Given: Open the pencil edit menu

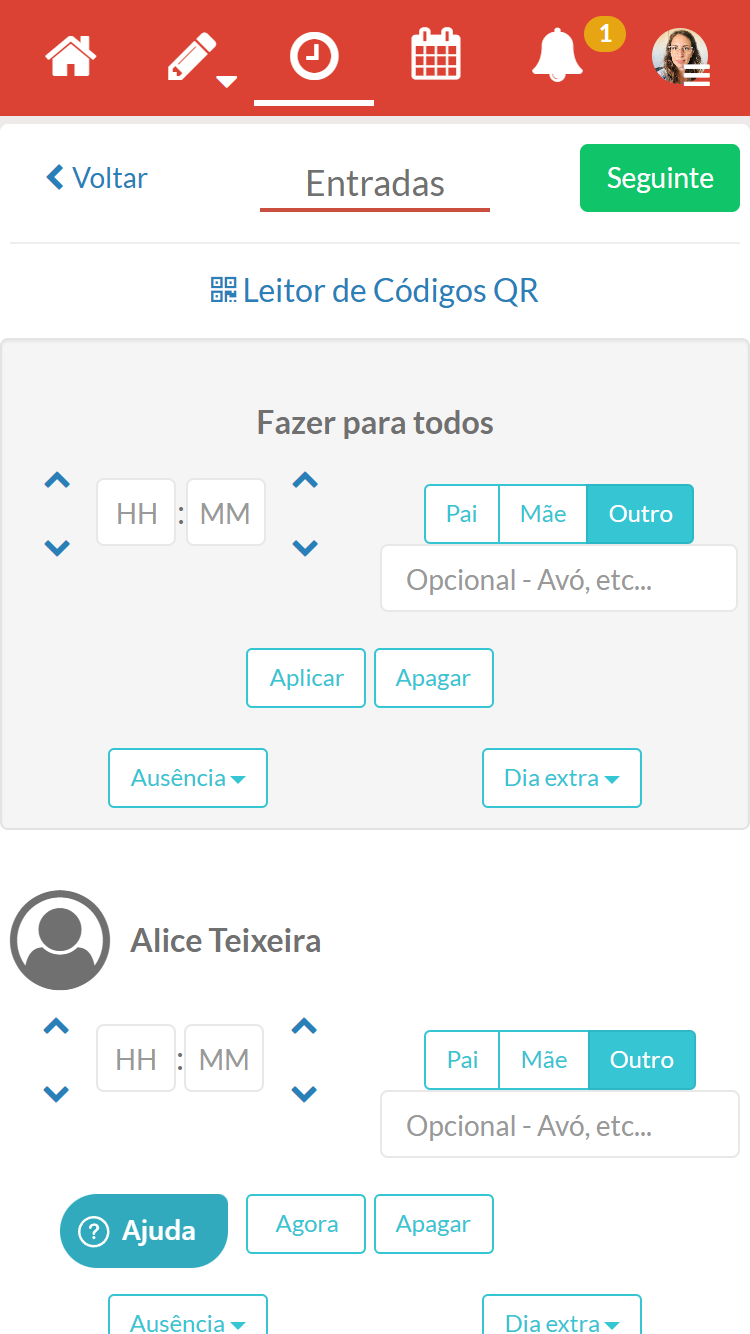Looking at the screenshot, I should click(197, 58).
